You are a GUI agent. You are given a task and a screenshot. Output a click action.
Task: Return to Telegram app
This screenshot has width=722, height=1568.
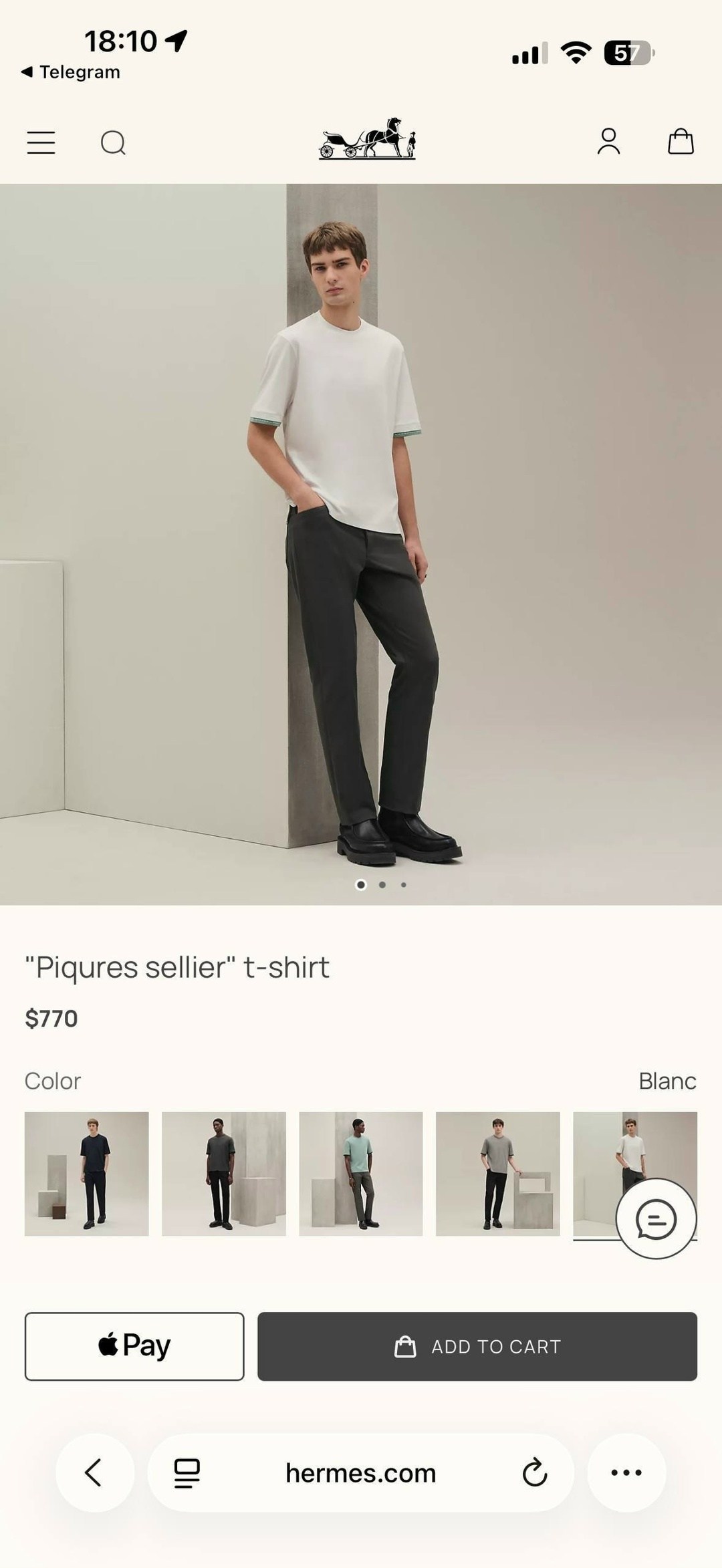70,72
